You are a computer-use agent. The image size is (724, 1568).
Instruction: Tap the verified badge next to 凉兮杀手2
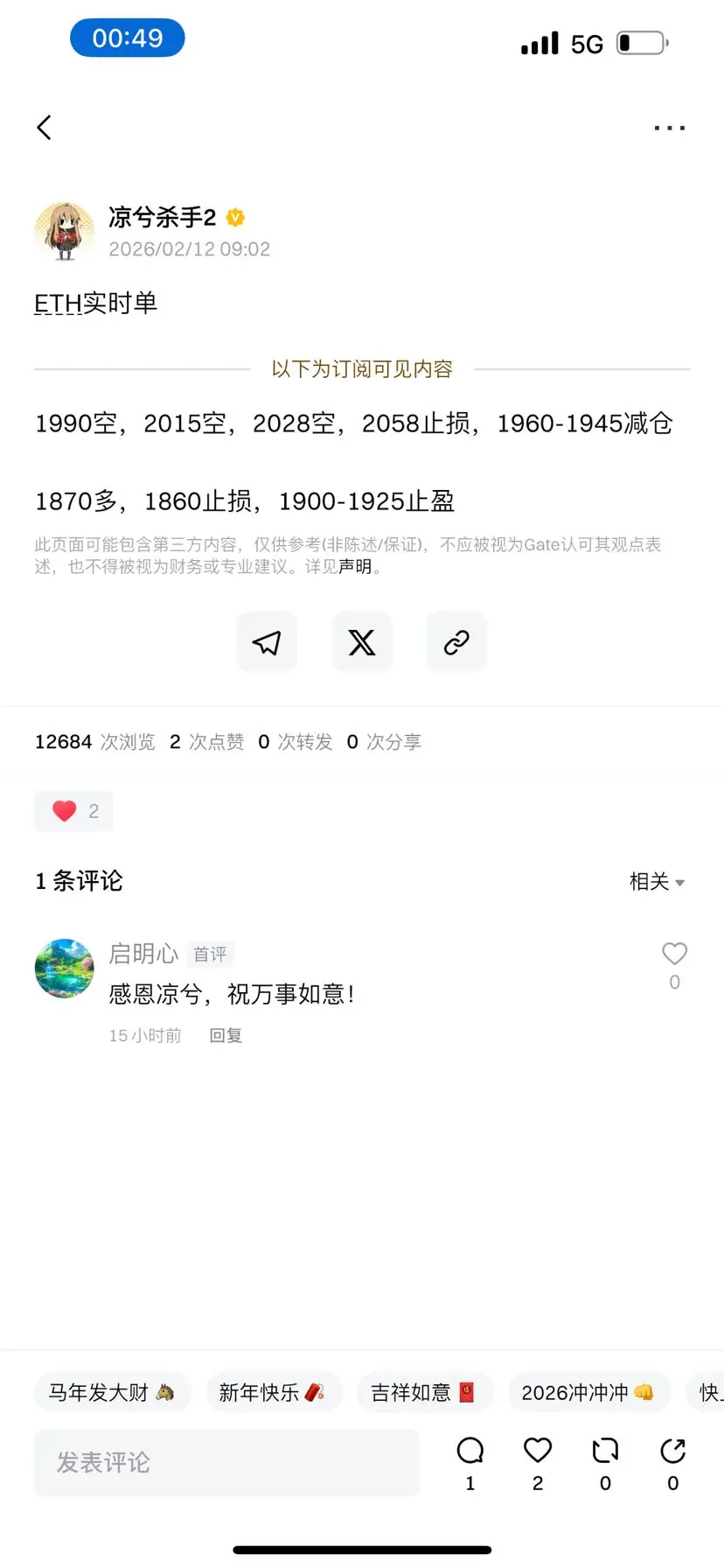pyautogui.click(x=234, y=218)
